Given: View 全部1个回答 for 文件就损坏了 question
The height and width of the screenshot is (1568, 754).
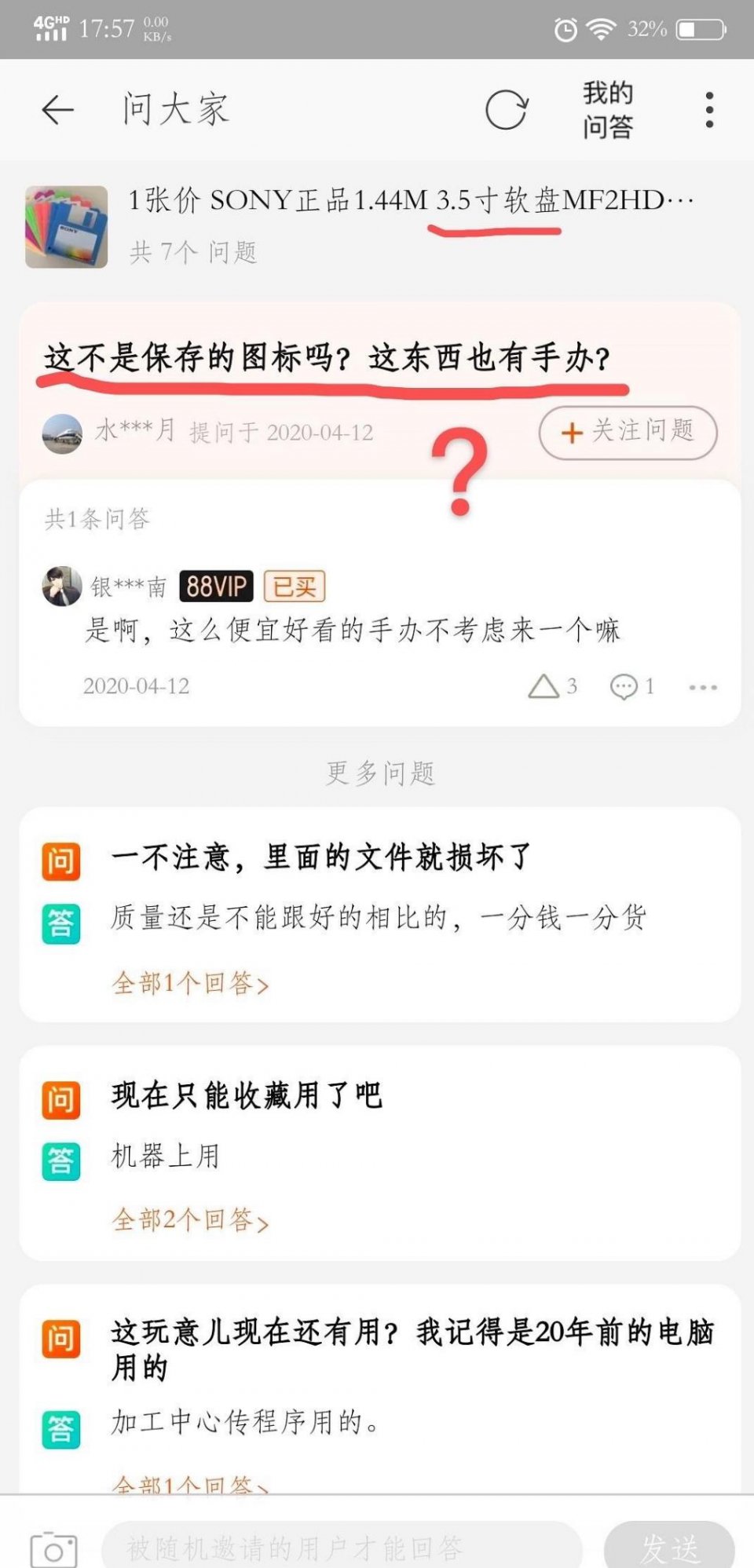Looking at the screenshot, I should (x=190, y=984).
